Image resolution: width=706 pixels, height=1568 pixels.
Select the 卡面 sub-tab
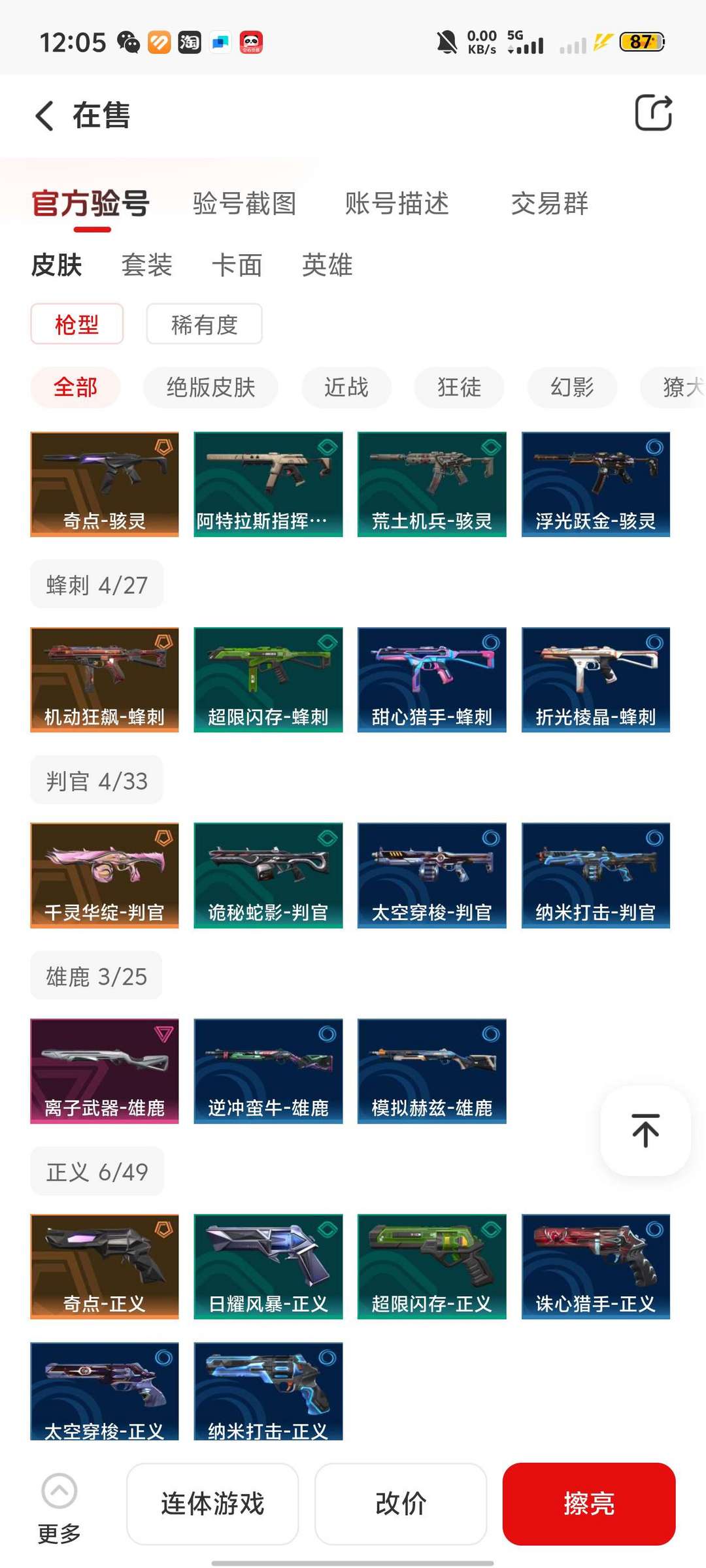[x=237, y=265]
